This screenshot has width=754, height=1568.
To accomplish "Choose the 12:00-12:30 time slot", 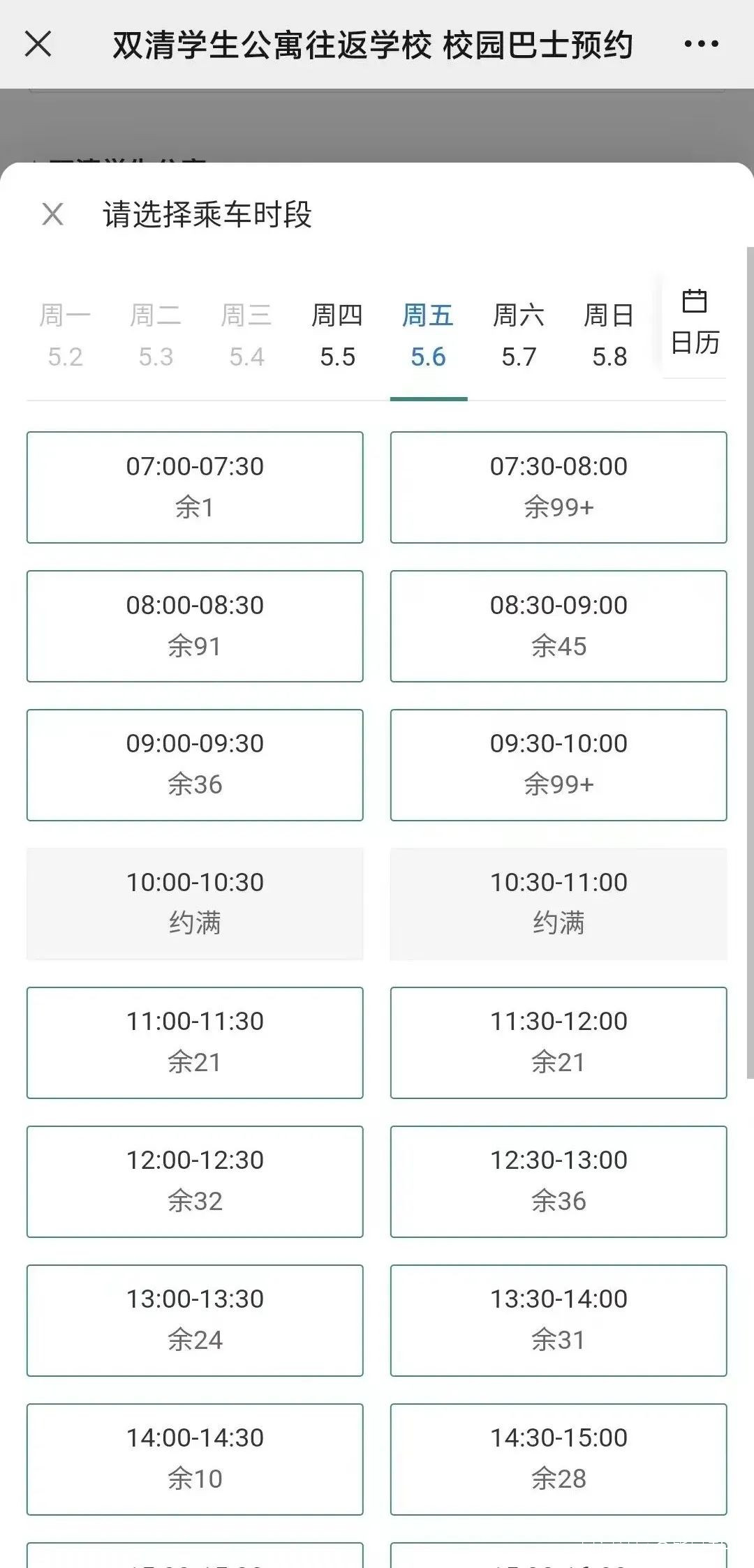I will pyautogui.click(x=195, y=1181).
